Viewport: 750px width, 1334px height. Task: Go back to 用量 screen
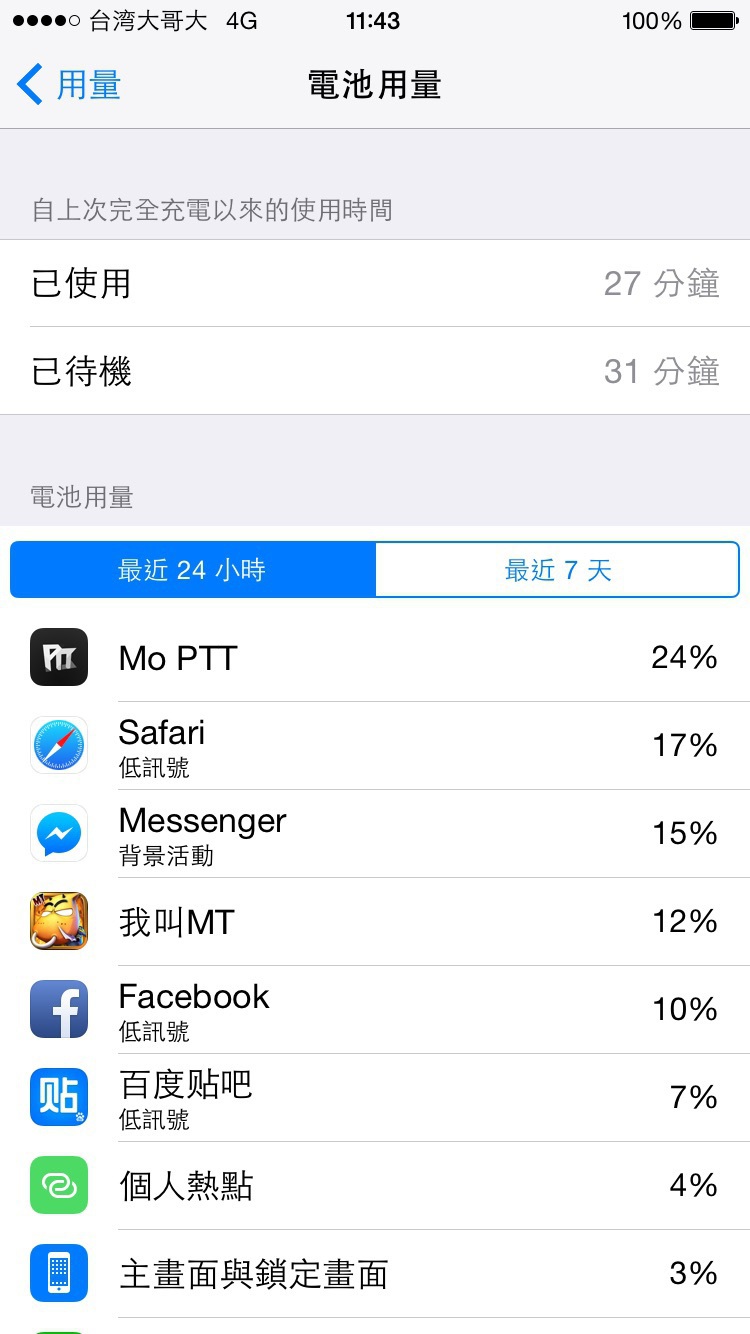70,85
